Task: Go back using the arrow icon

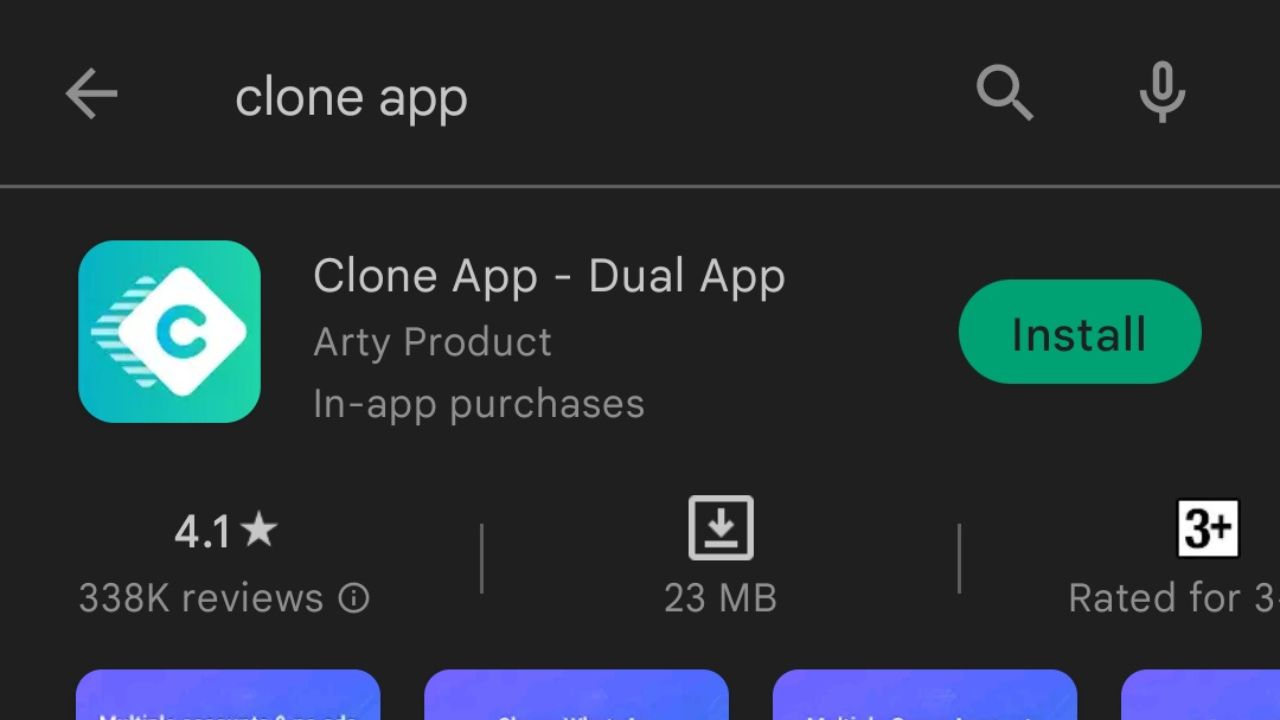Action: tap(92, 94)
